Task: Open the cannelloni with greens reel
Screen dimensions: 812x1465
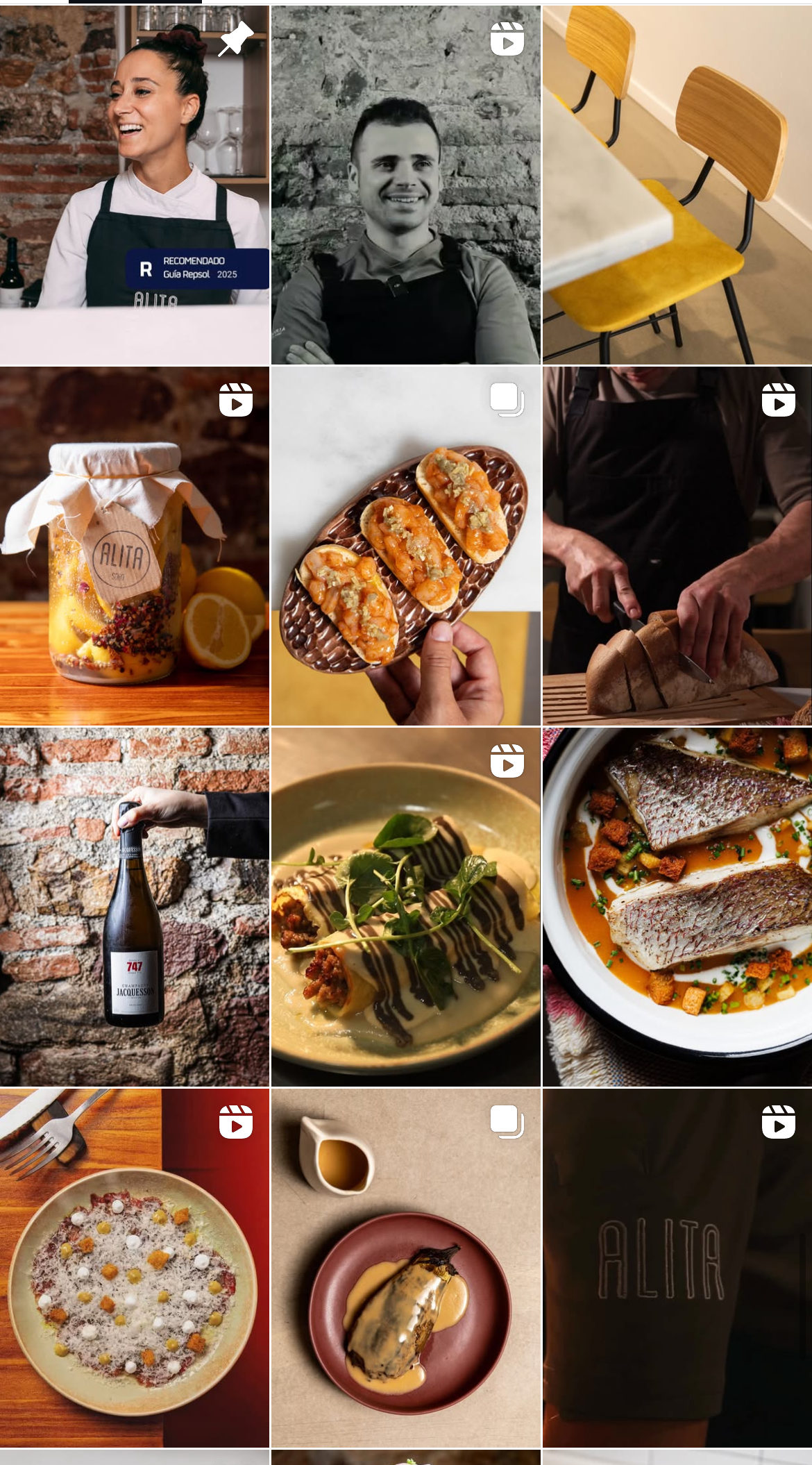Action: pos(405,907)
